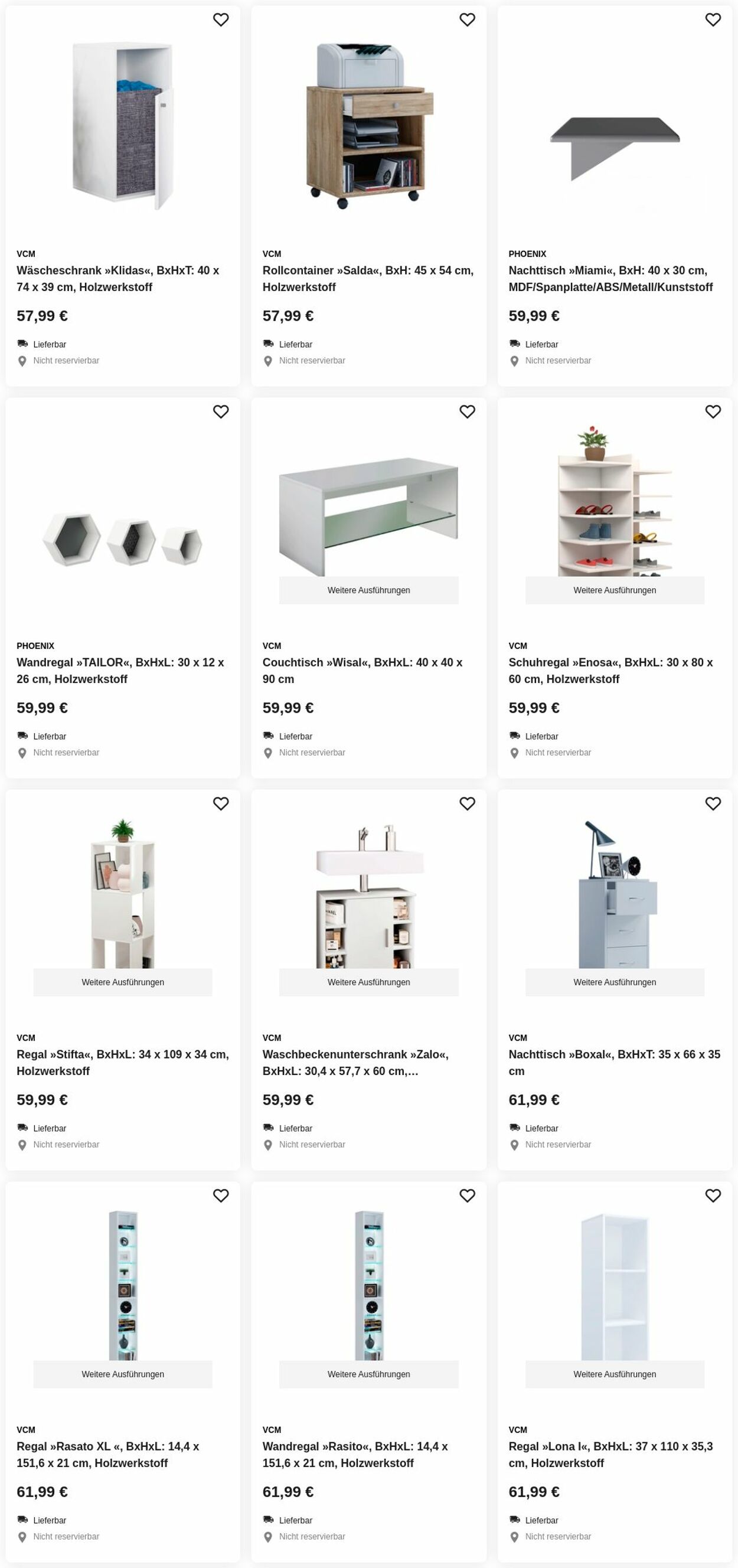
Task: Favorite the Wandregal TAILOR hexagon shelves
Action: [220, 412]
